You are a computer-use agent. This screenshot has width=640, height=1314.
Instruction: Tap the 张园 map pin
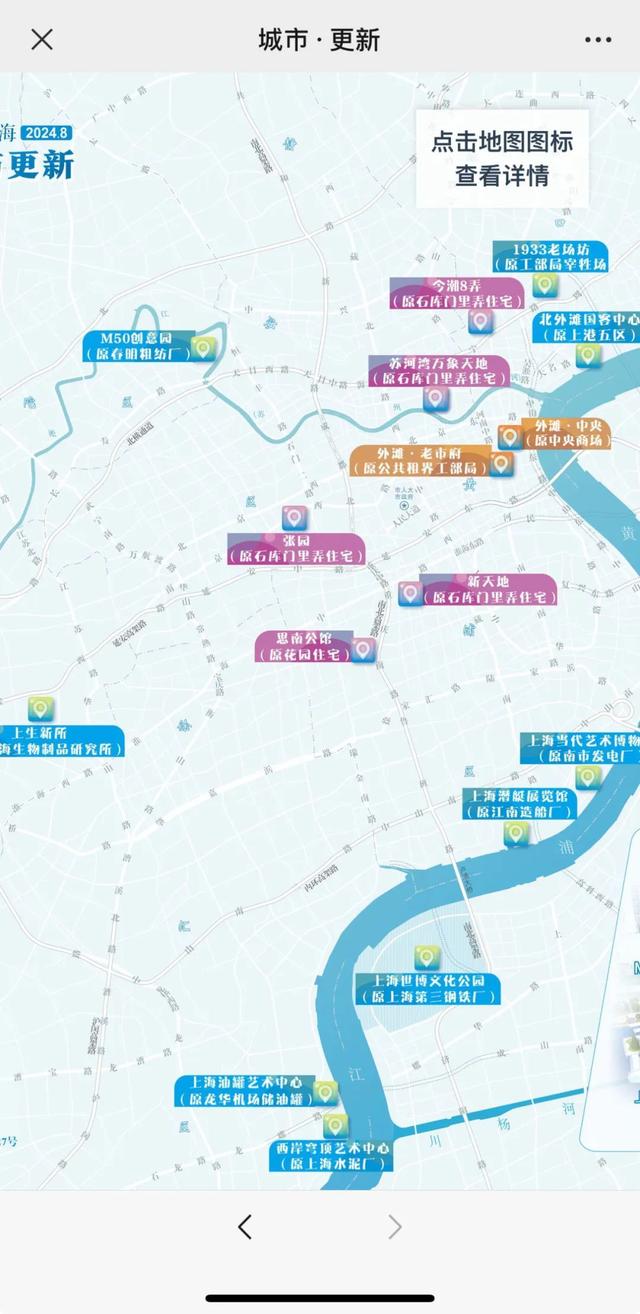[293, 517]
